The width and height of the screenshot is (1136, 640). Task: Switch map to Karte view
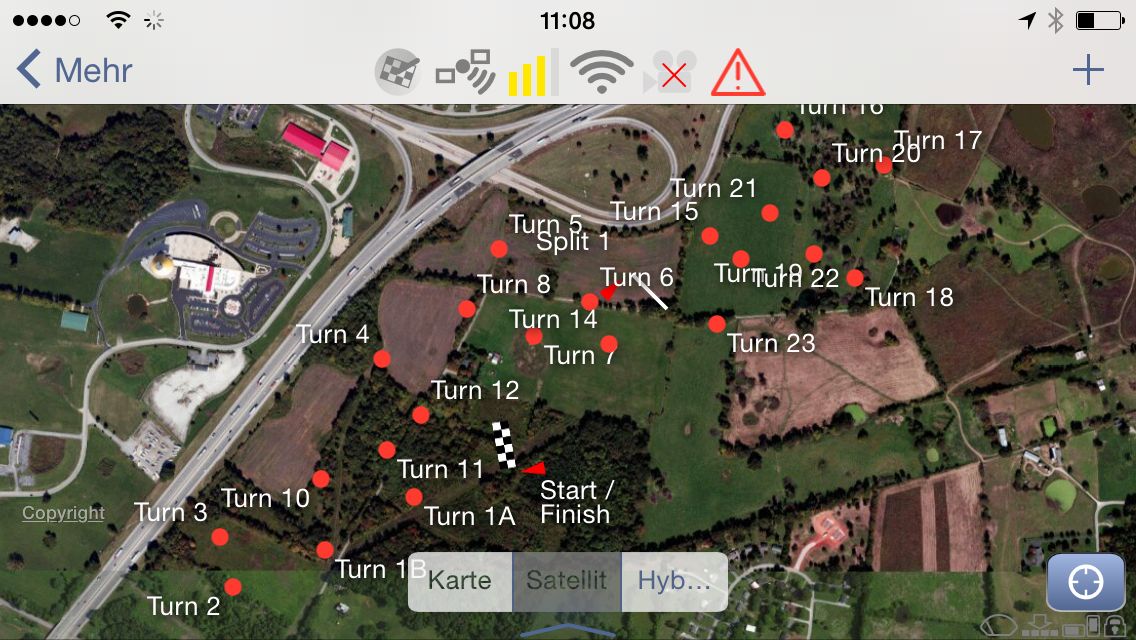click(x=460, y=581)
